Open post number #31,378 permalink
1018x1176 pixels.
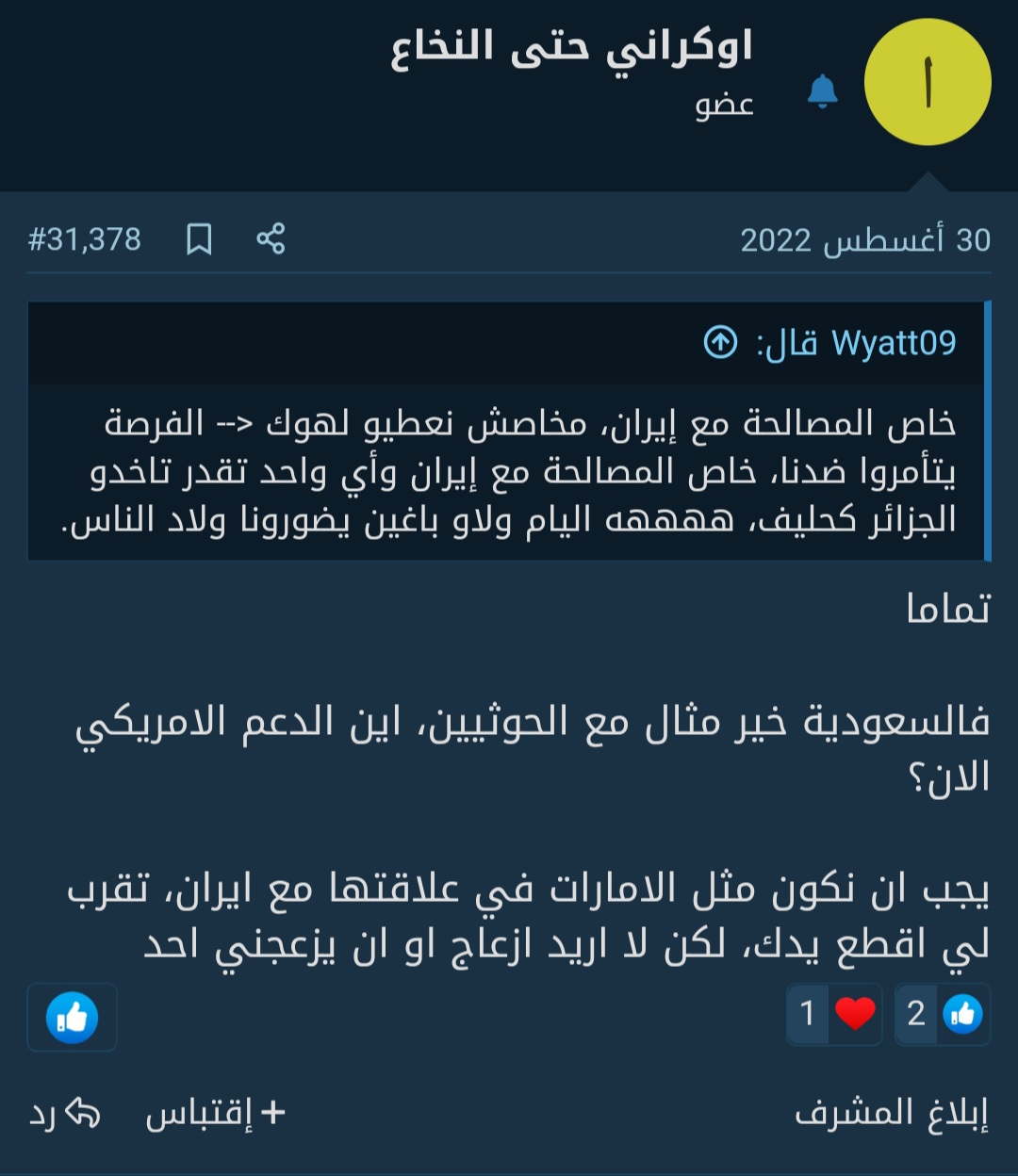(x=85, y=239)
